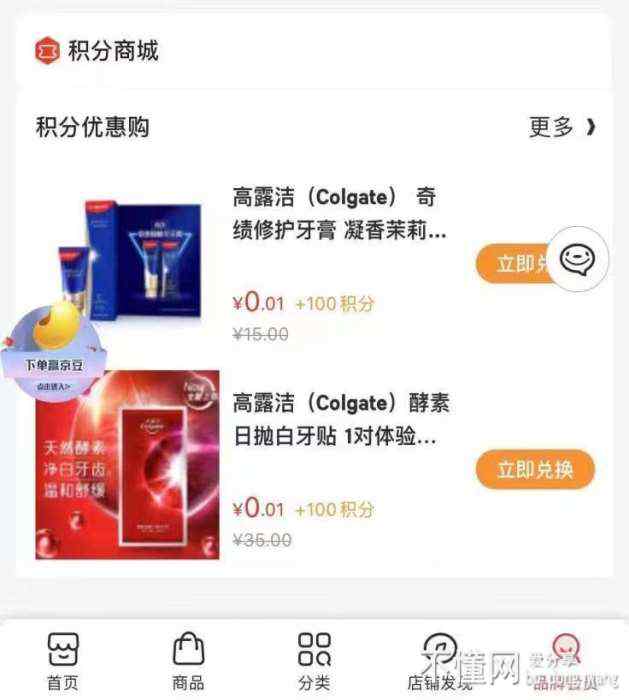Open the 店铺发现 tab

pos(440,660)
